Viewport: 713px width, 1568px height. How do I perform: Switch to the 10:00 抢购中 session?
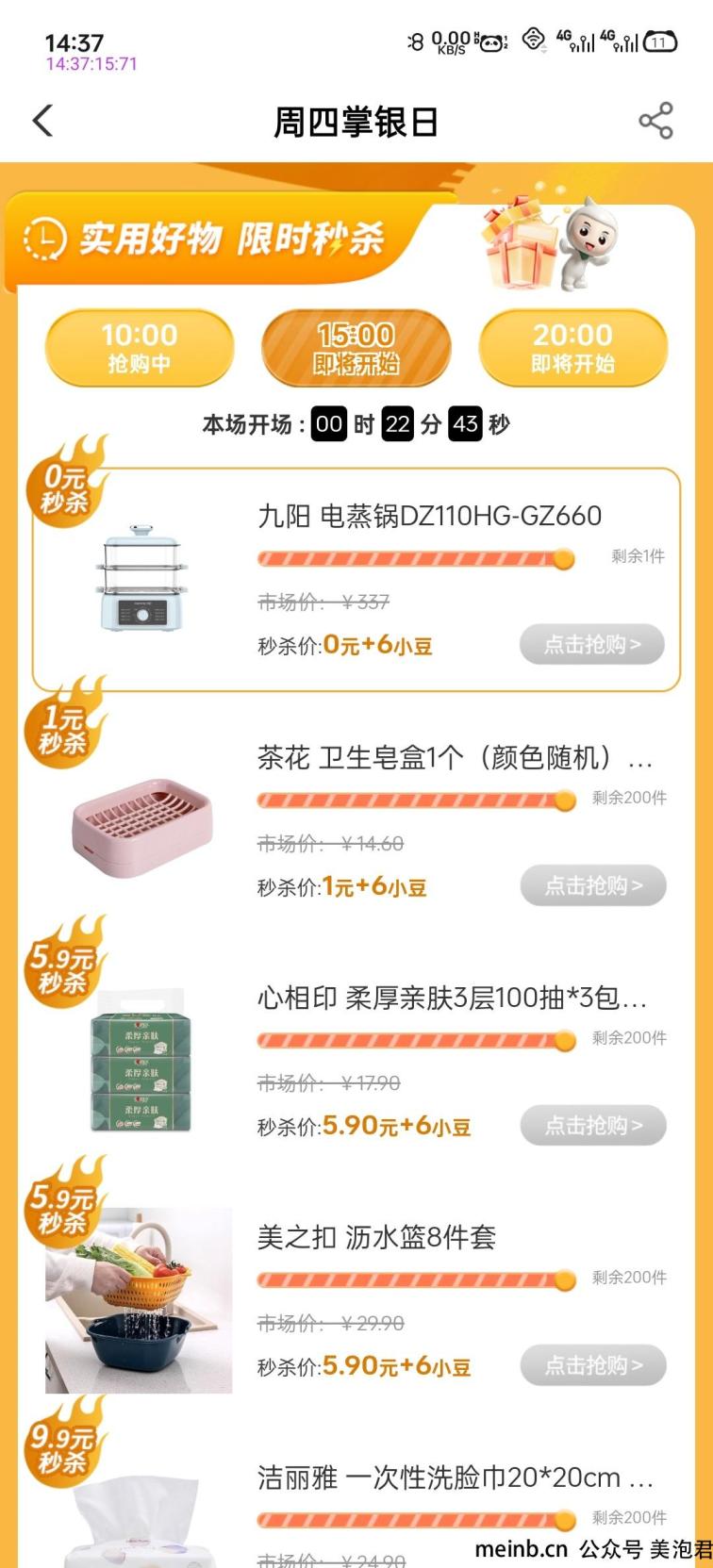click(x=140, y=348)
